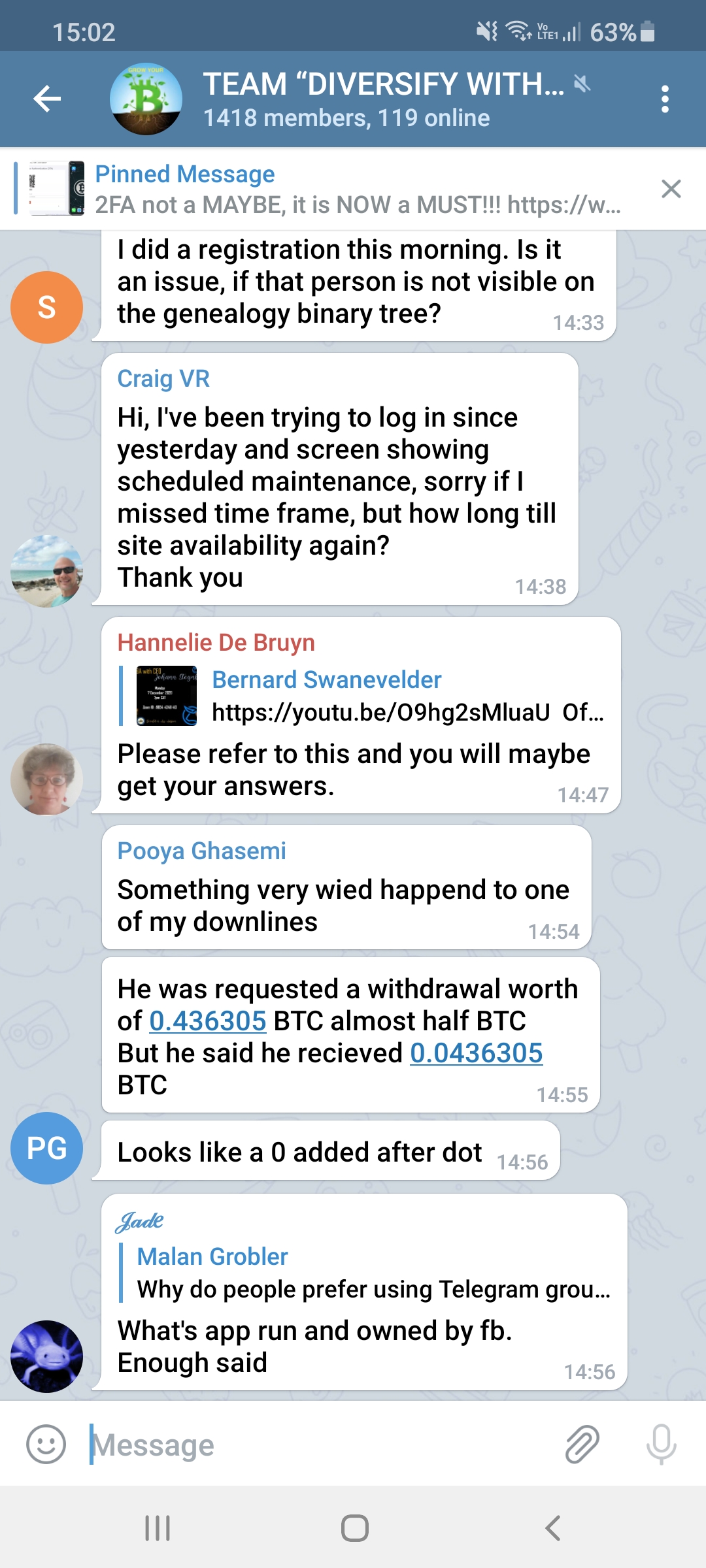
Task: Open the group's overflow menu
Action: pos(665,99)
